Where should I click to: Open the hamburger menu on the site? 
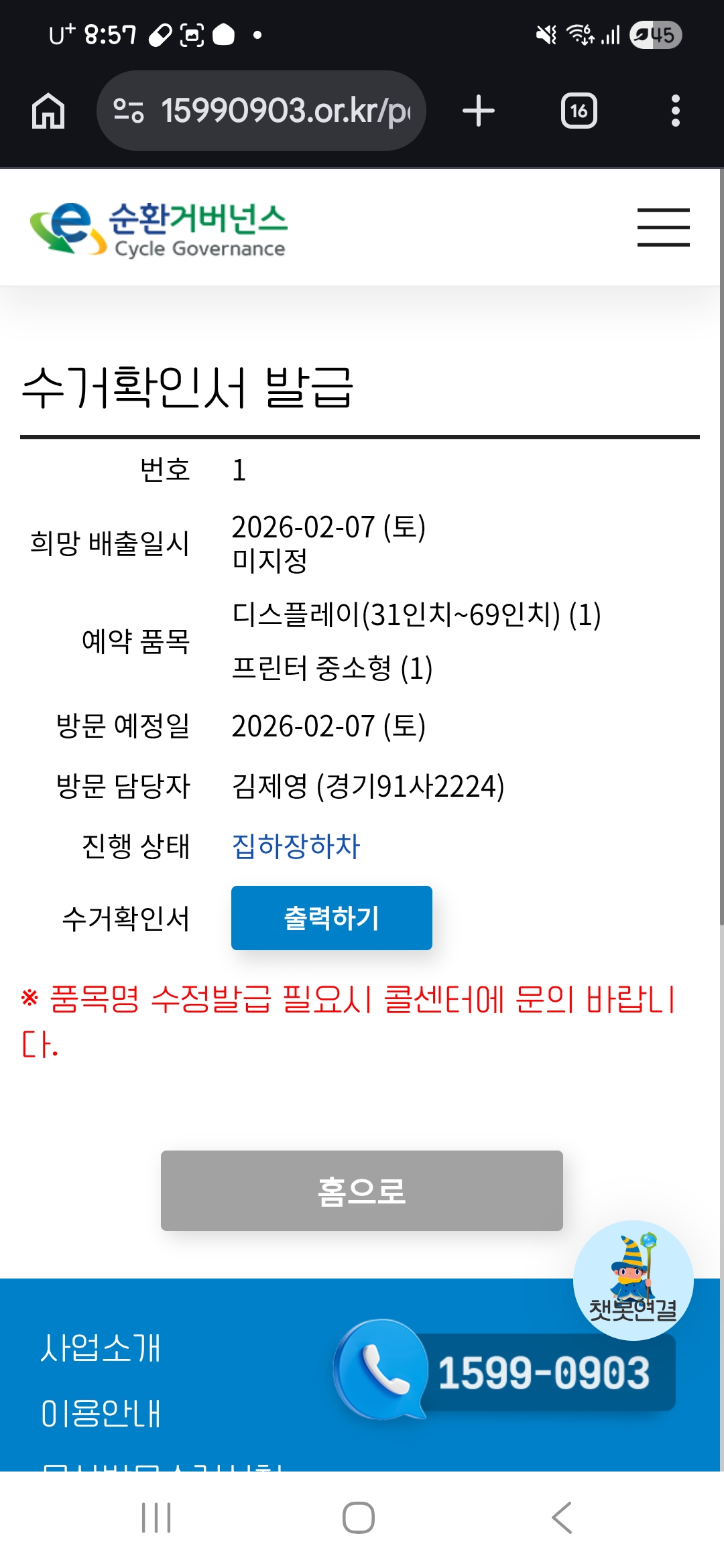(x=663, y=227)
